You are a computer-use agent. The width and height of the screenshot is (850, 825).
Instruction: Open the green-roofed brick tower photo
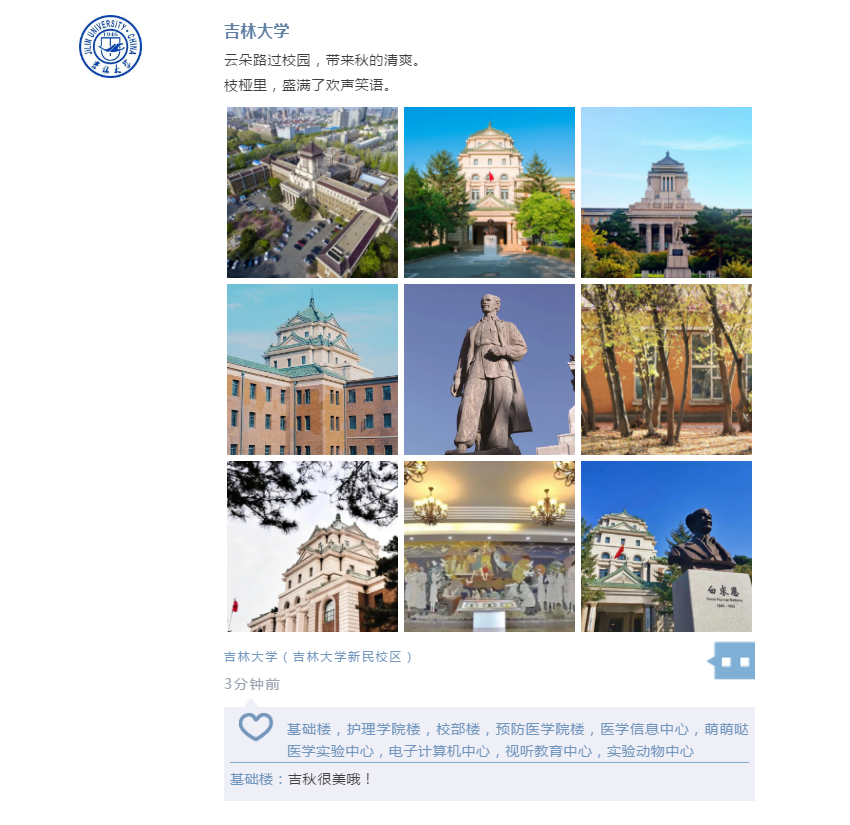pyautogui.click(x=312, y=369)
